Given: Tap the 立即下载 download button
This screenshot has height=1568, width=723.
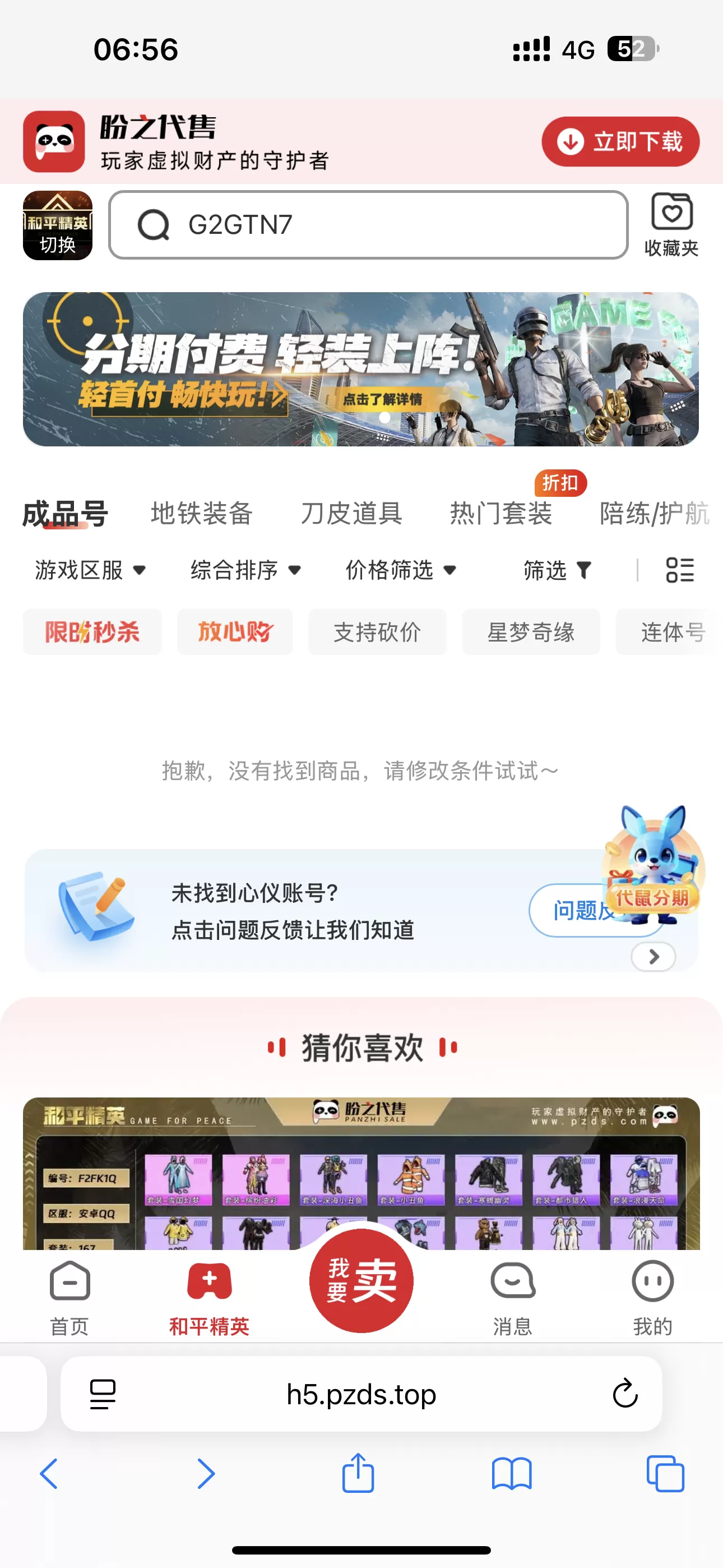Looking at the screenshot, I should pos(620,142).
